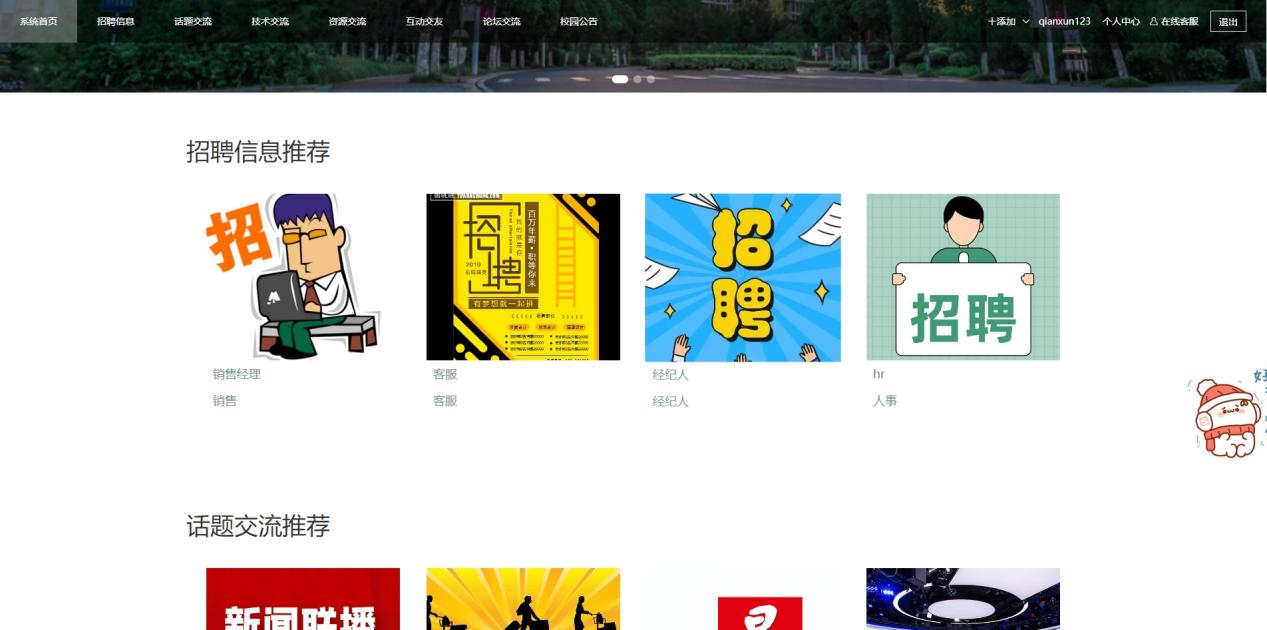Open the 客服 recruitment card
This screenshot has width=1267, height=630.
pyautogui.click(x=523, y=277)
